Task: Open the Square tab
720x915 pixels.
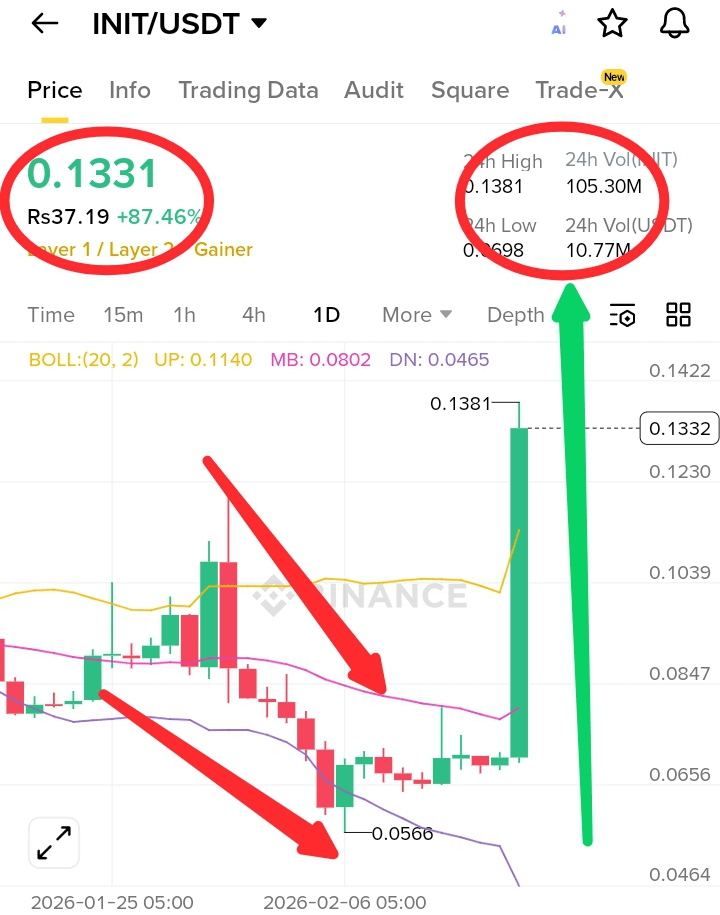Action: pos(470,90)
